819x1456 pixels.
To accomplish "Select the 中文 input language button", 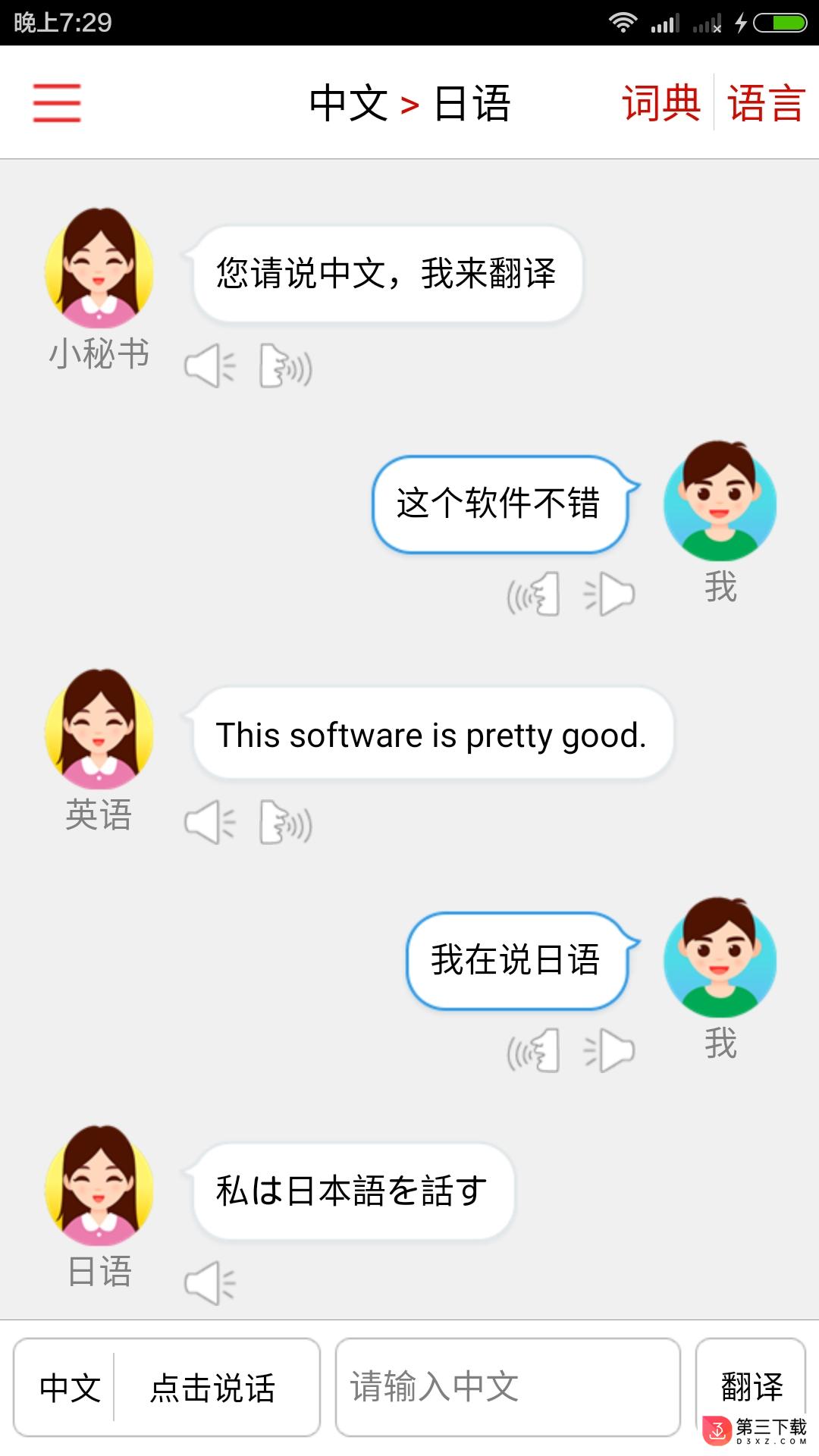I will pos(70,1388).
